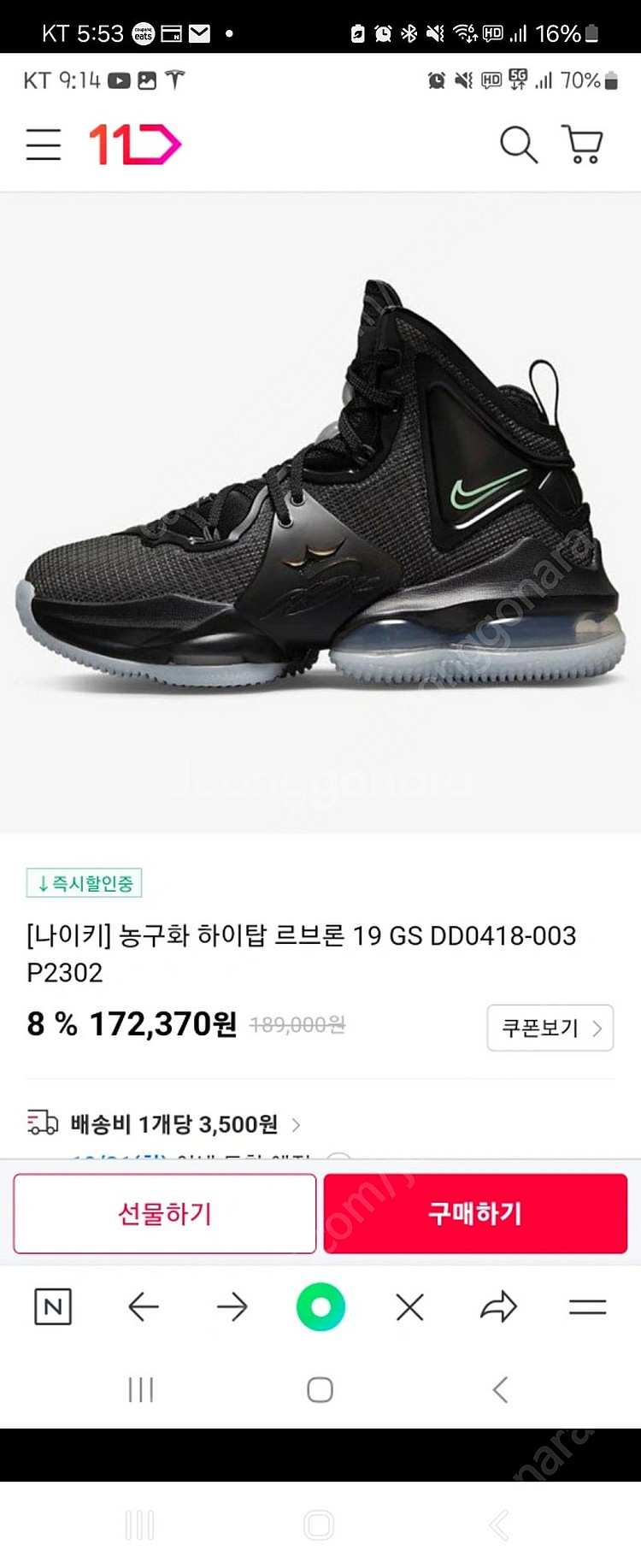This screenshot has width=641, height=1568.
Task: Share this page via the share arrow
Action: 499,1306
